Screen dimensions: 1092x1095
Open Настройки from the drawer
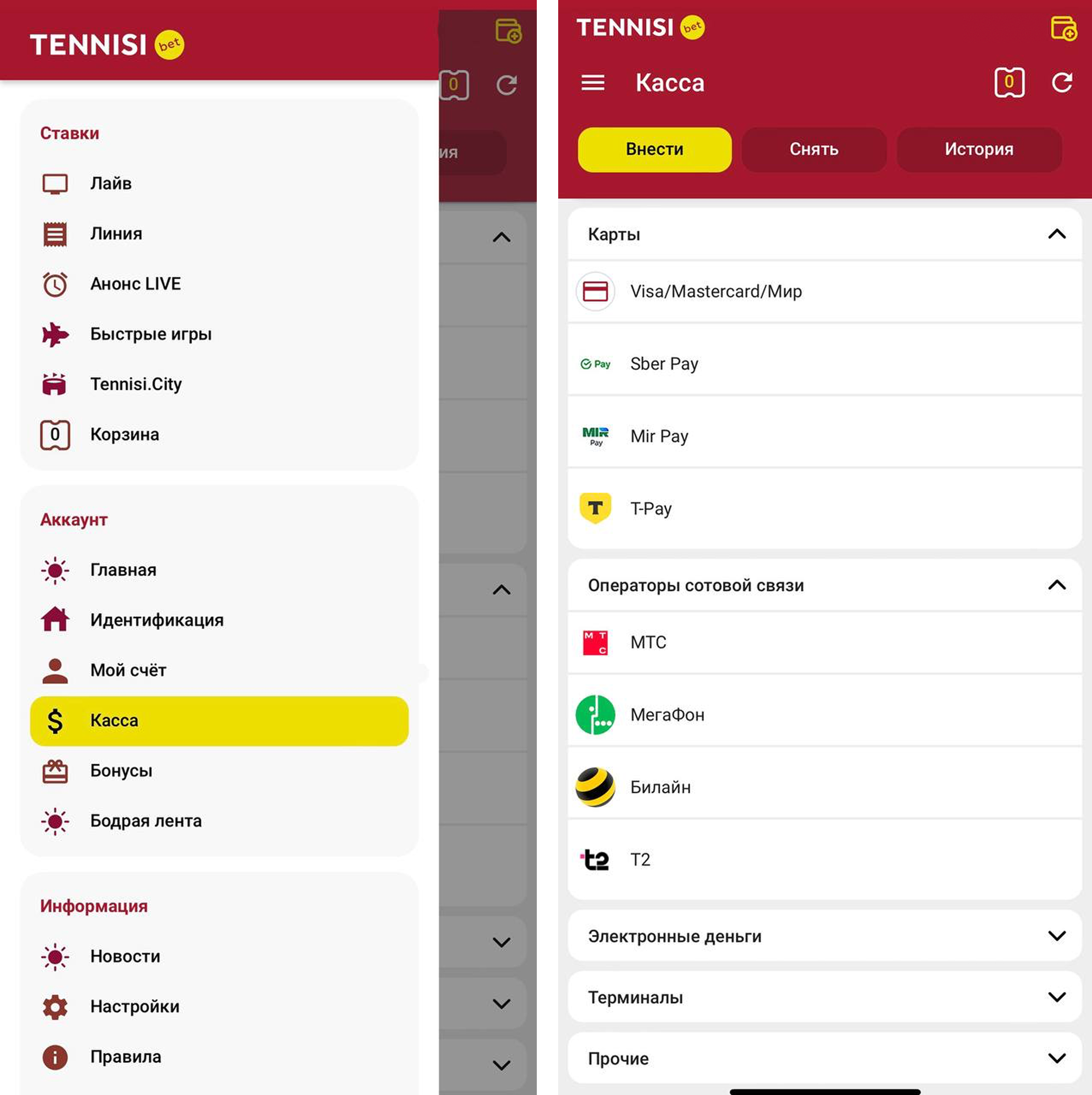[x=134, y=1006]
